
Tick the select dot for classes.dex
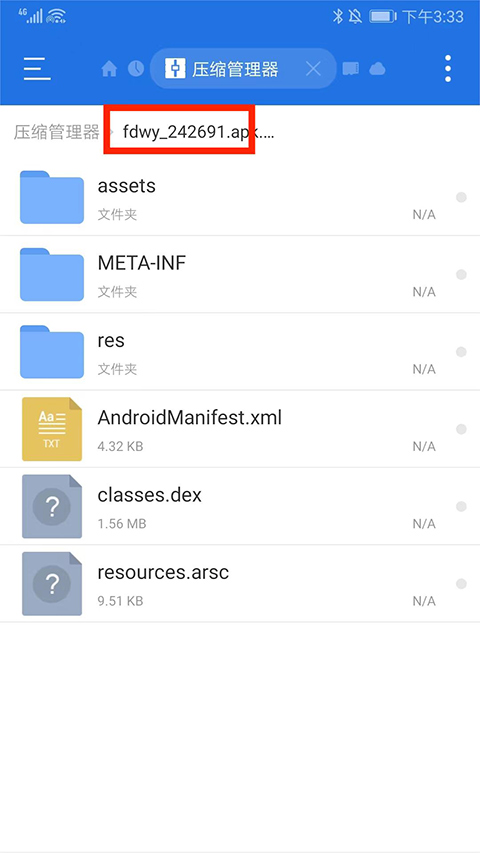coord(461,506)
